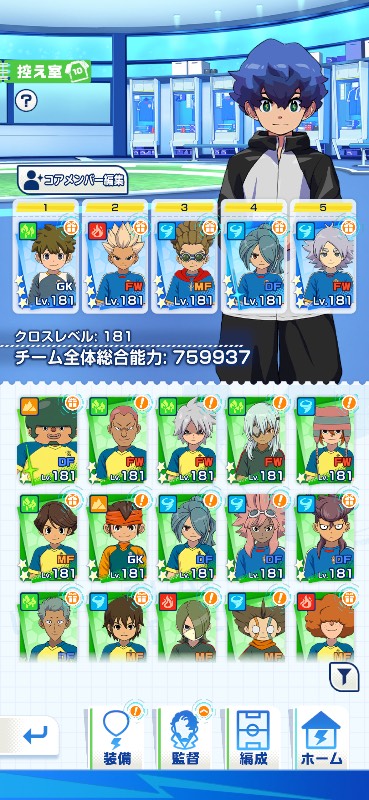Open the brown-haired MF card in the bench grid
369x800 pixels.
[x=47, y=537]
